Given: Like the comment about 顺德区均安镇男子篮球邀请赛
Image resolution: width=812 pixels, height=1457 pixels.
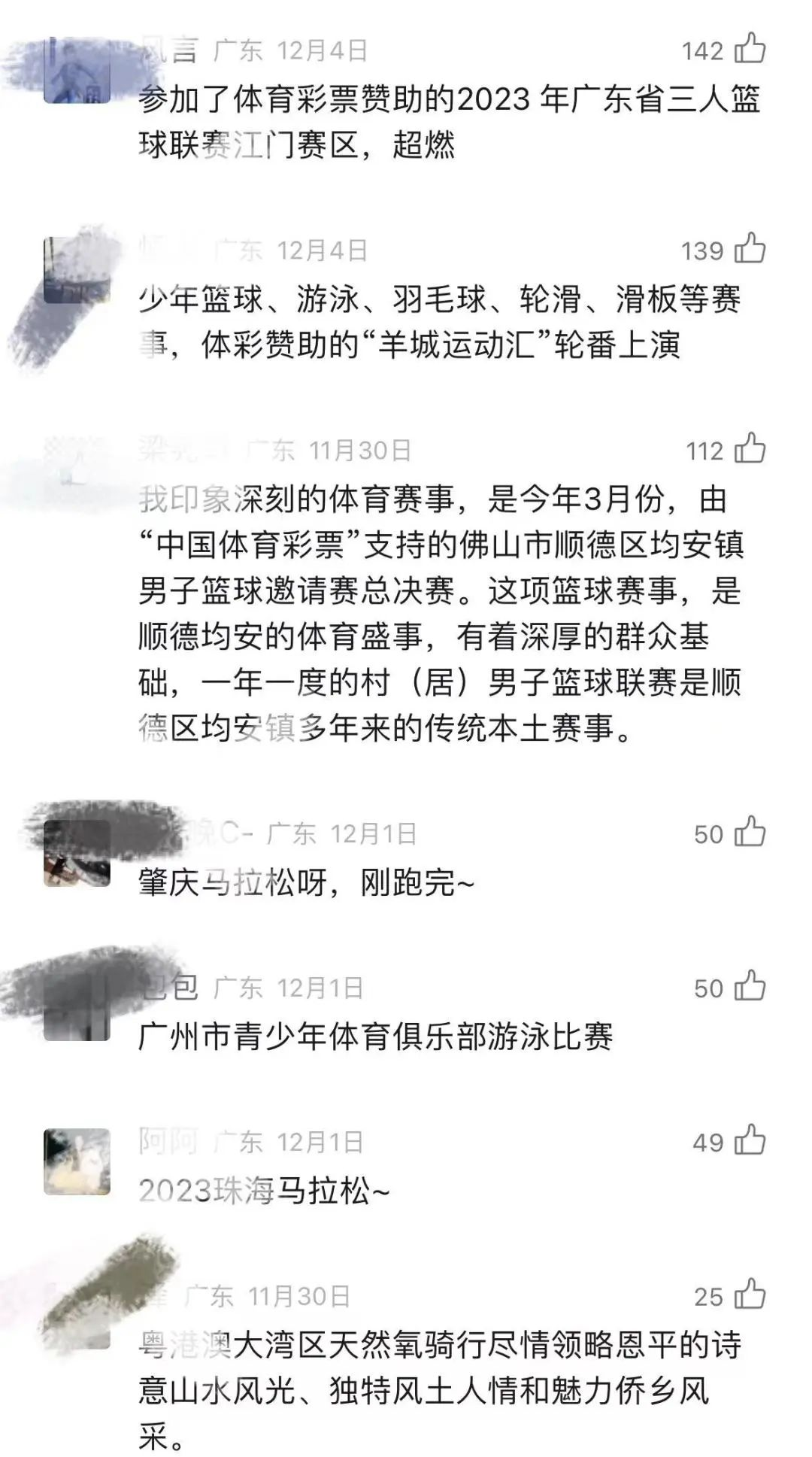Looking at the screenshot, I should click(x=749, y=449).
